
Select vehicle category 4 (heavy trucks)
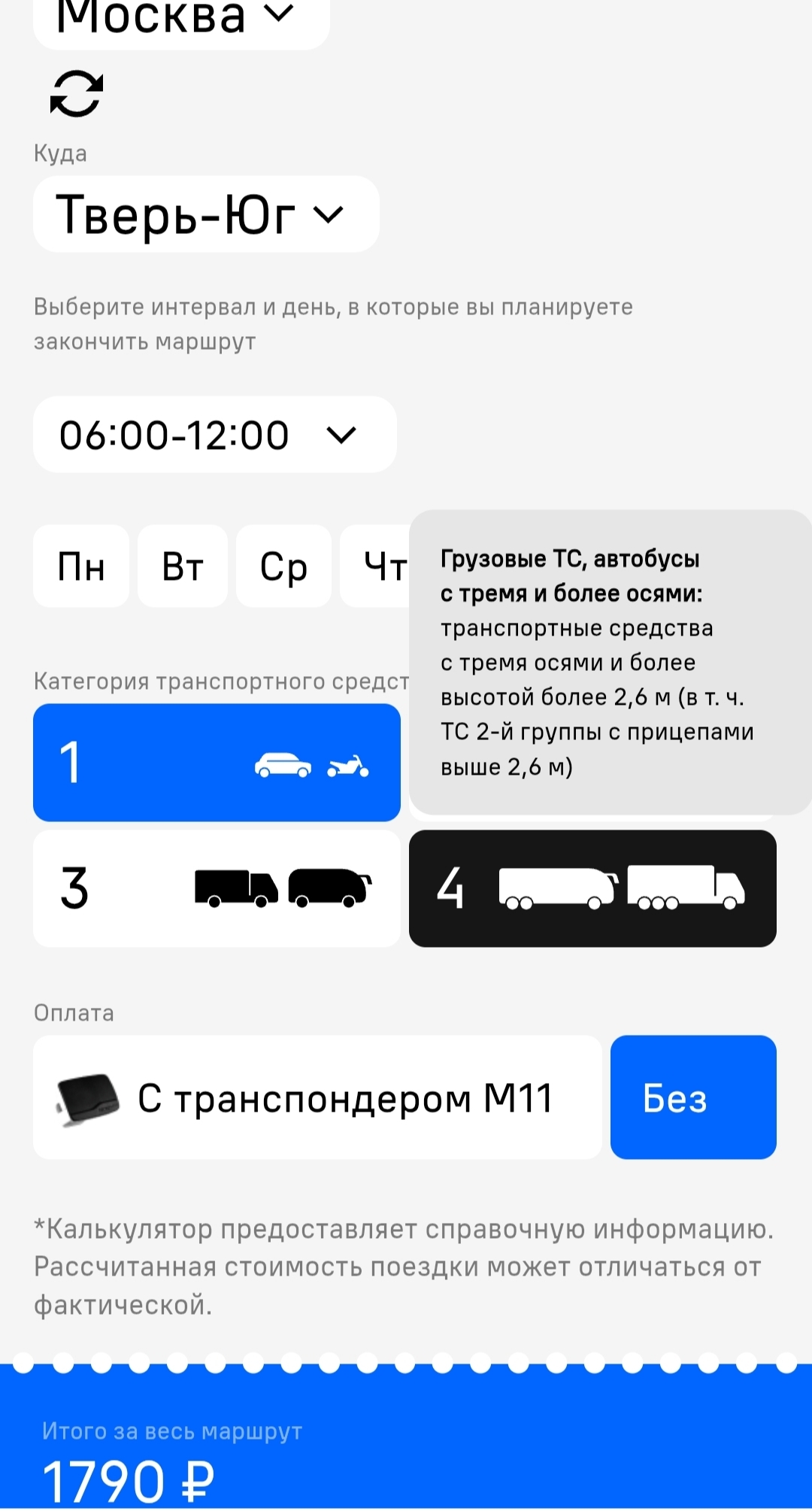pyautogui.click(x=592, y=888)
